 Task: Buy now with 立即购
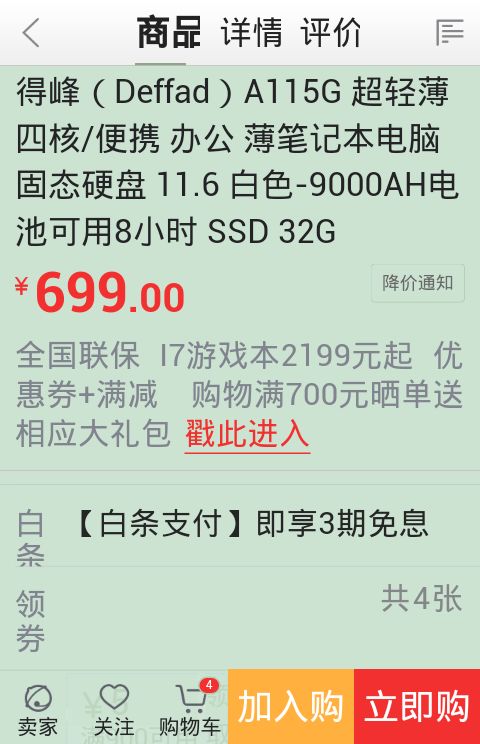417,707
